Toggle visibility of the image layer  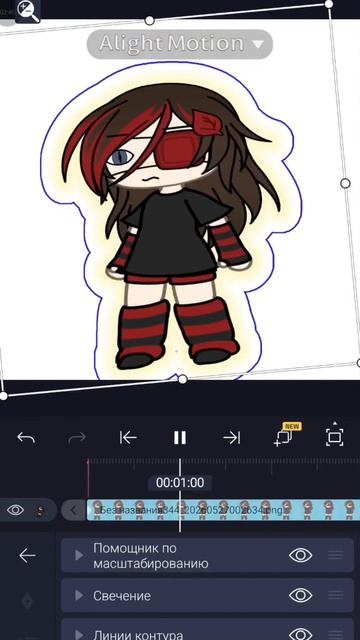(x=16, y=510)
